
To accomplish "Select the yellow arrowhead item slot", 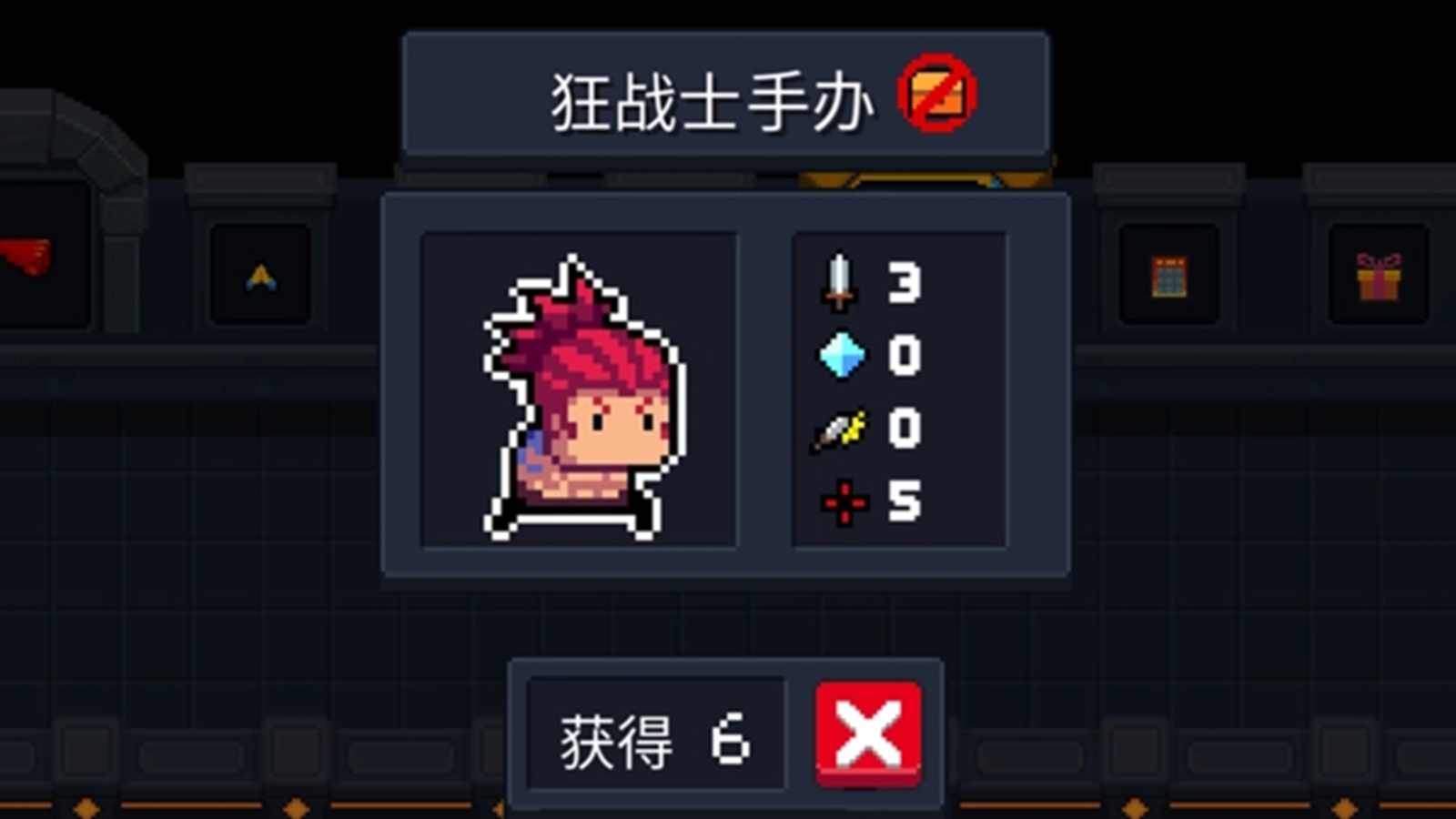I will pos(261,275).
